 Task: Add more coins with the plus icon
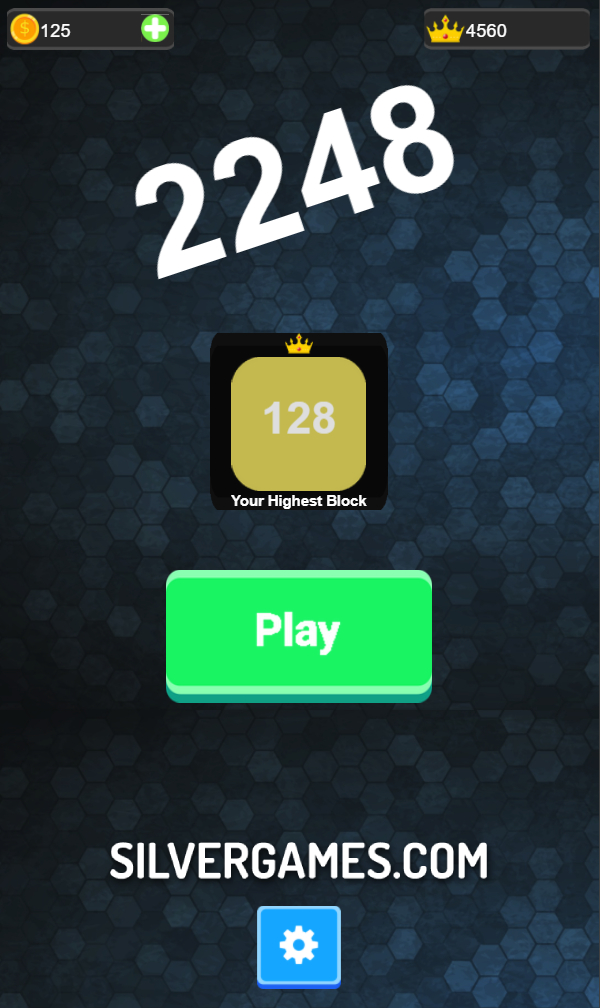click(155, 29)
